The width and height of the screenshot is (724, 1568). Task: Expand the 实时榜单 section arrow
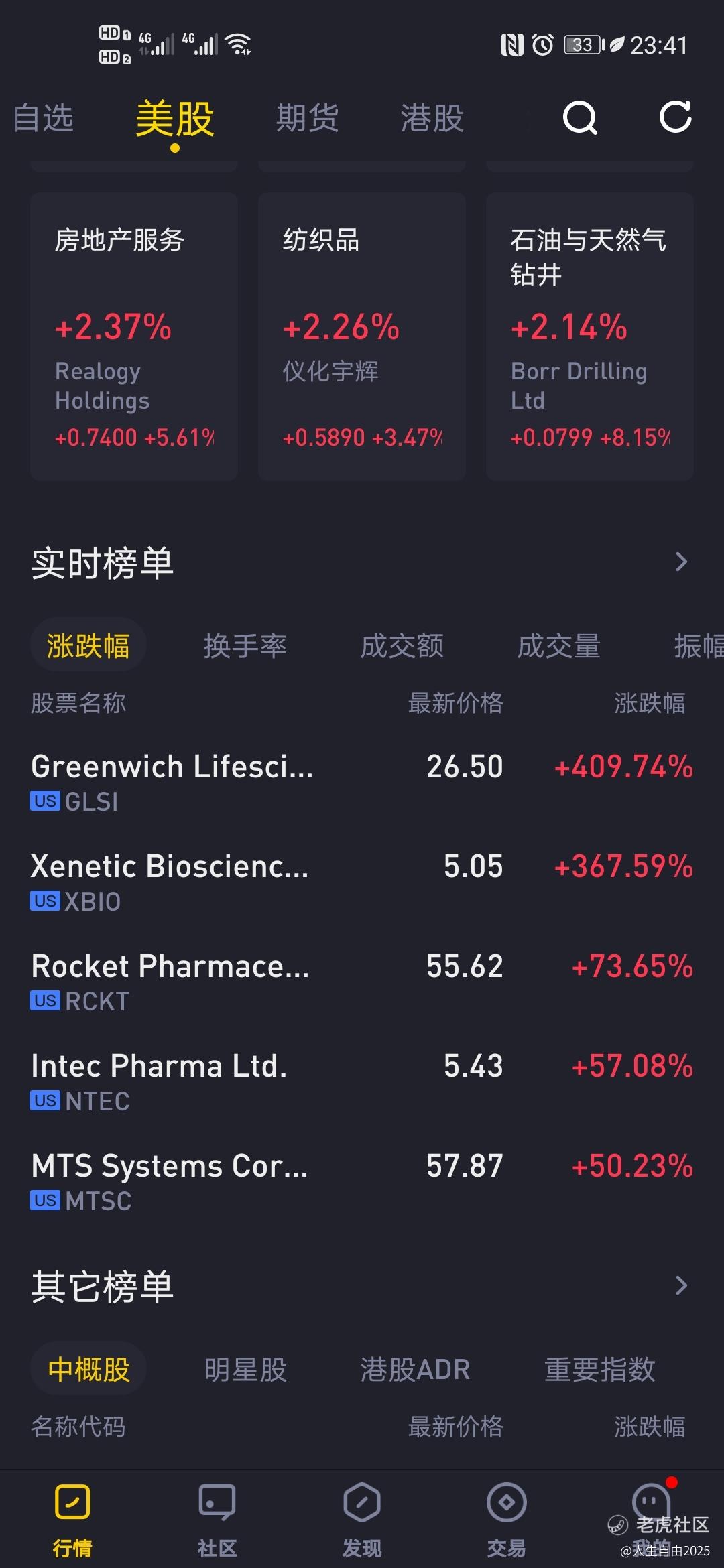tap(681, 562)
